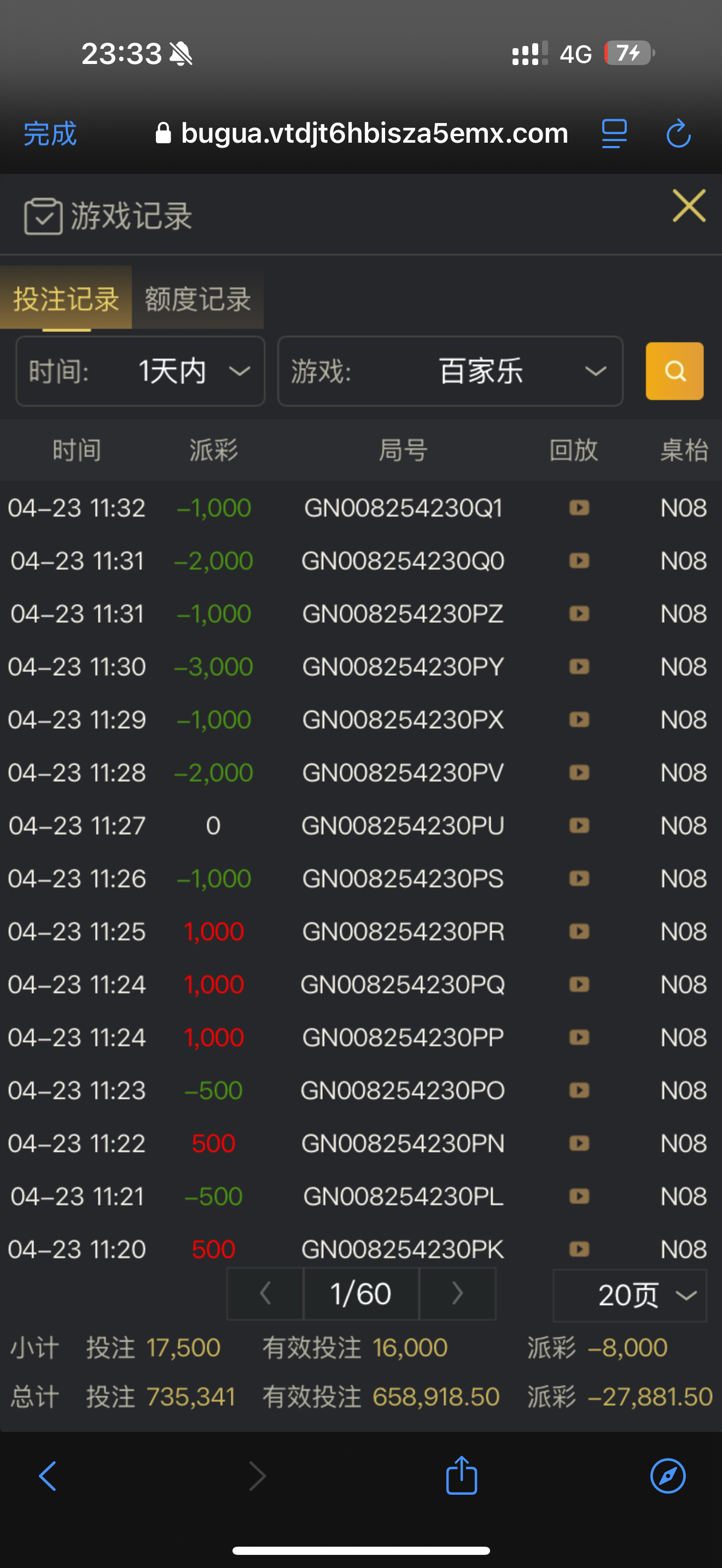Viewport: 722px width, 1568px height.
Task: Go to the previous page of records
Action: [265, 1293]
